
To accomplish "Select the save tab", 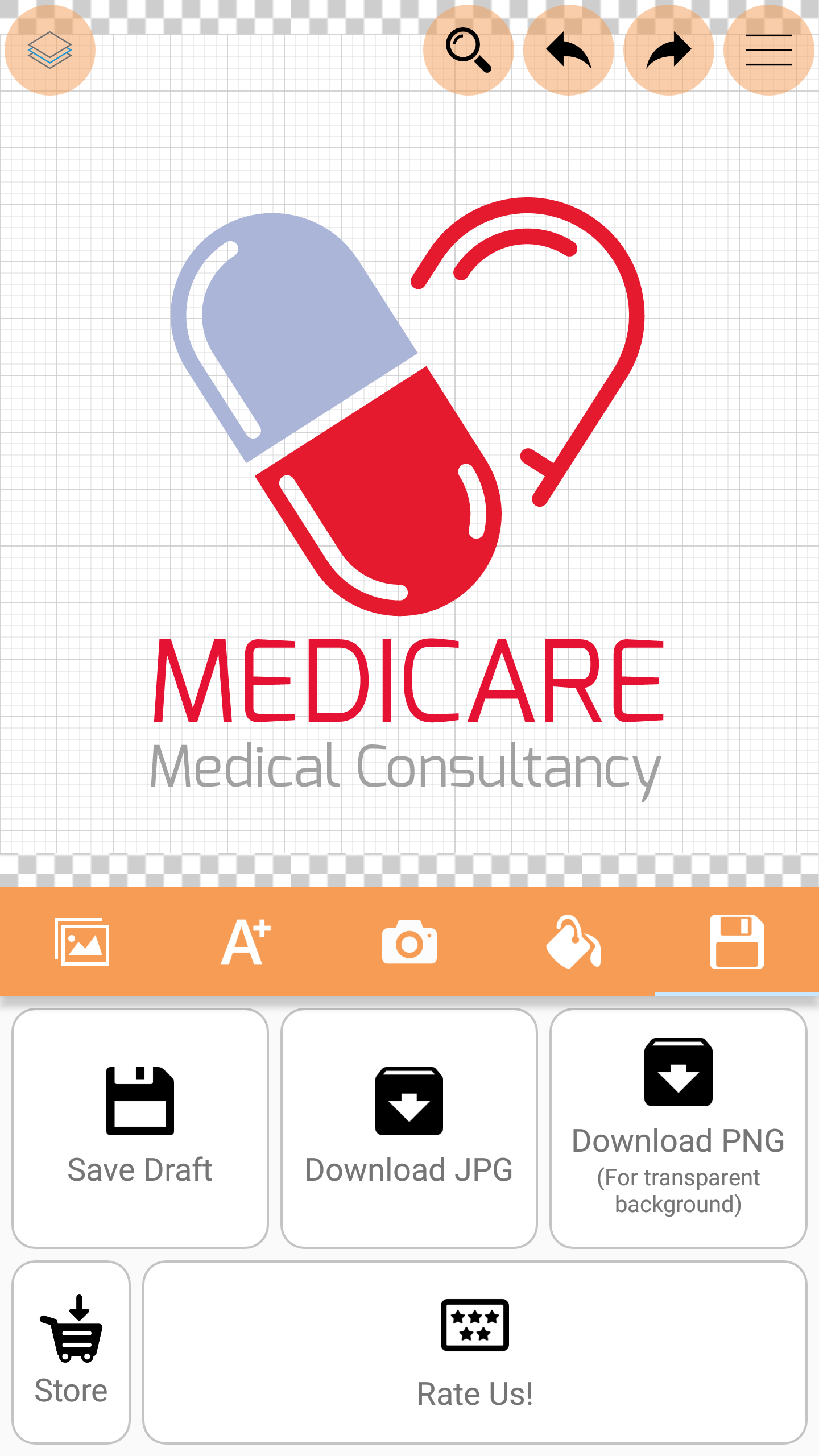I will [x=737, y=941].
